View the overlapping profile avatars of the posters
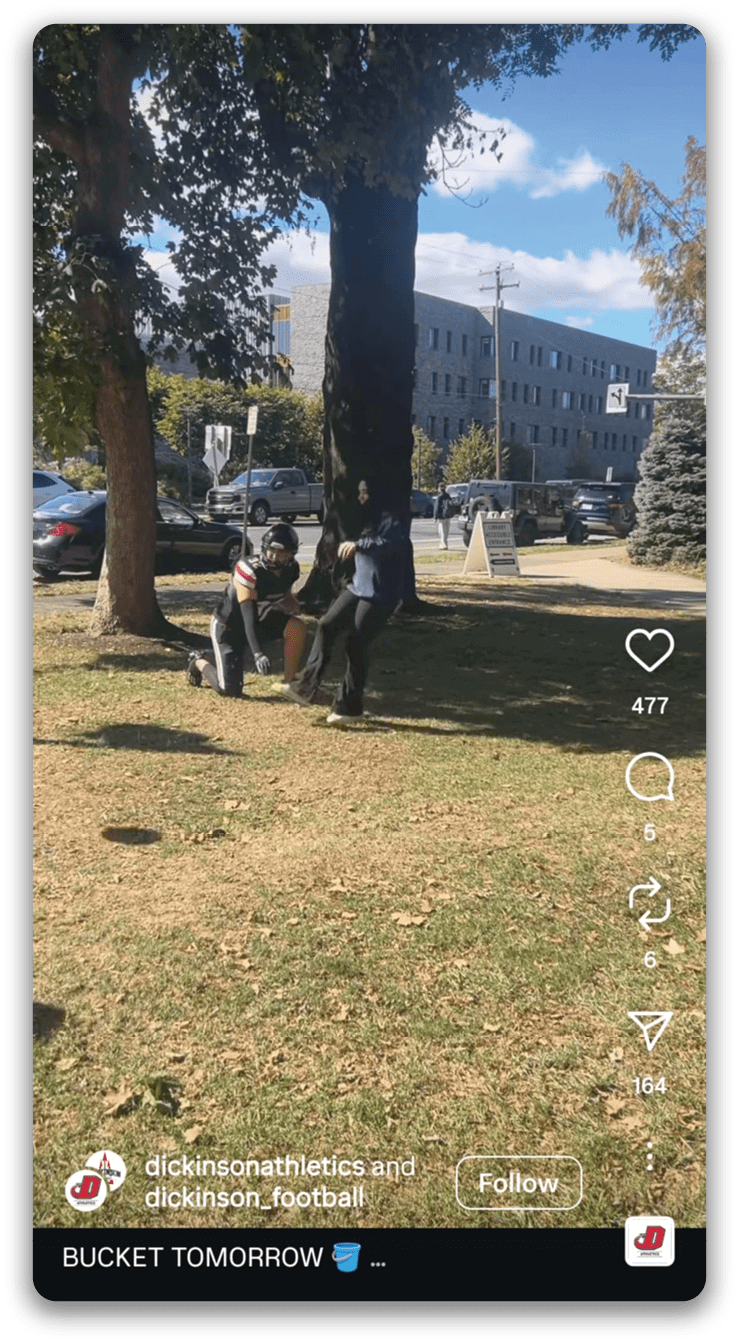The width and height of the screenshot is (739, 1343). (x=96, y=1180)
